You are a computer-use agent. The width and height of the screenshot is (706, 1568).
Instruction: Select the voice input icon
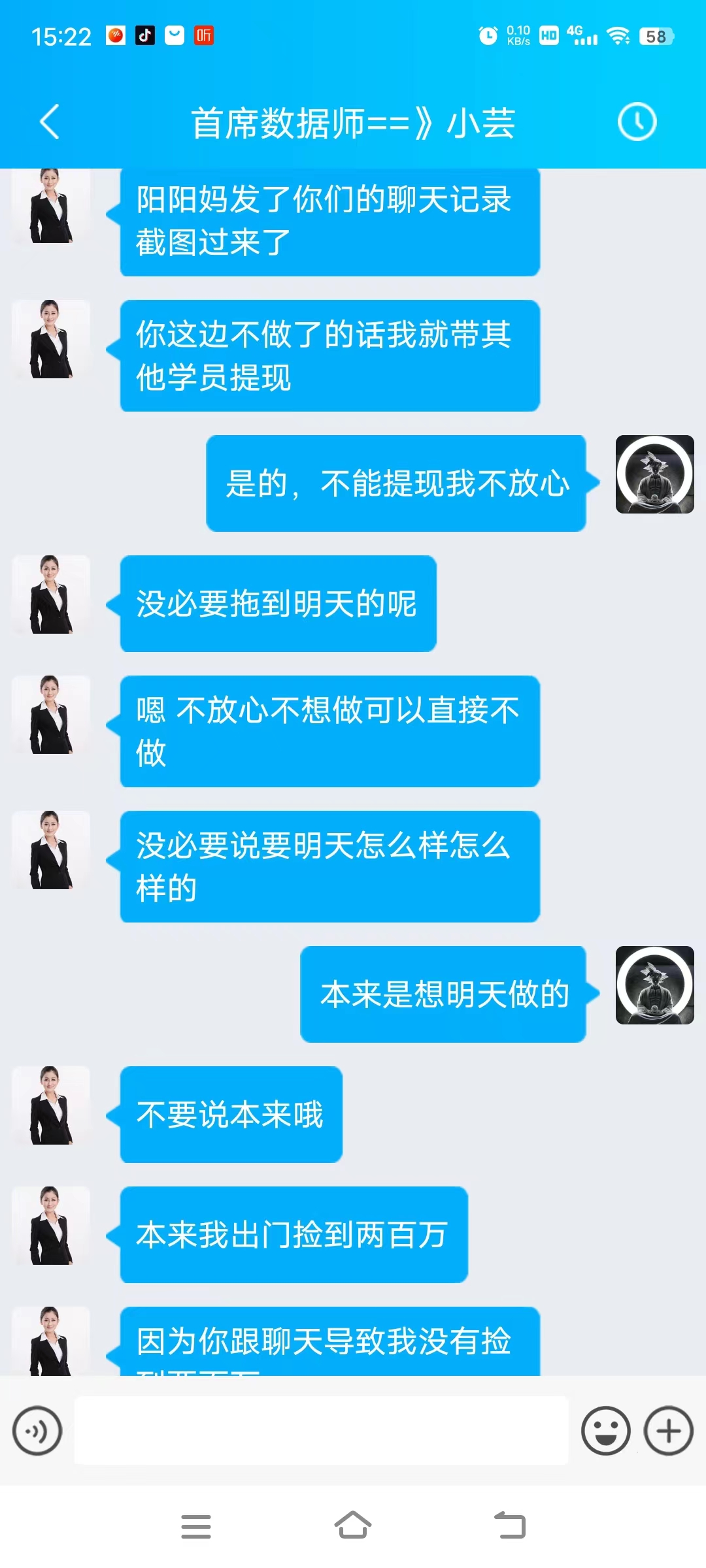pos(37,1431)
